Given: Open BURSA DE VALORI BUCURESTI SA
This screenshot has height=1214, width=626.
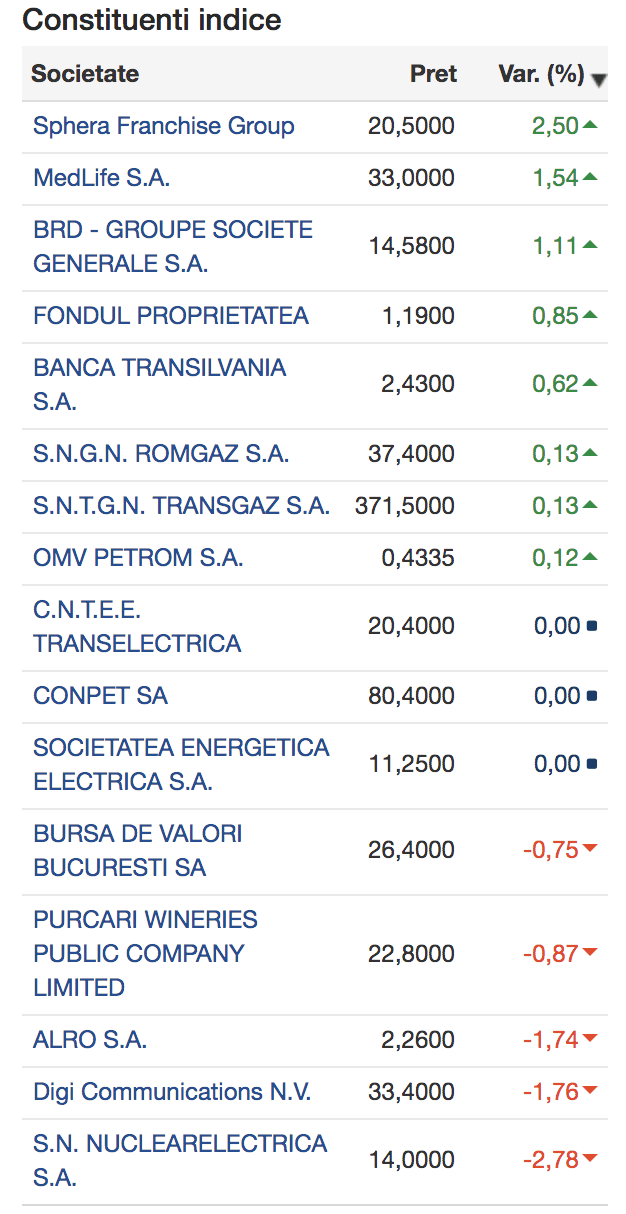Looking at the screenshot, I should 138,851.
